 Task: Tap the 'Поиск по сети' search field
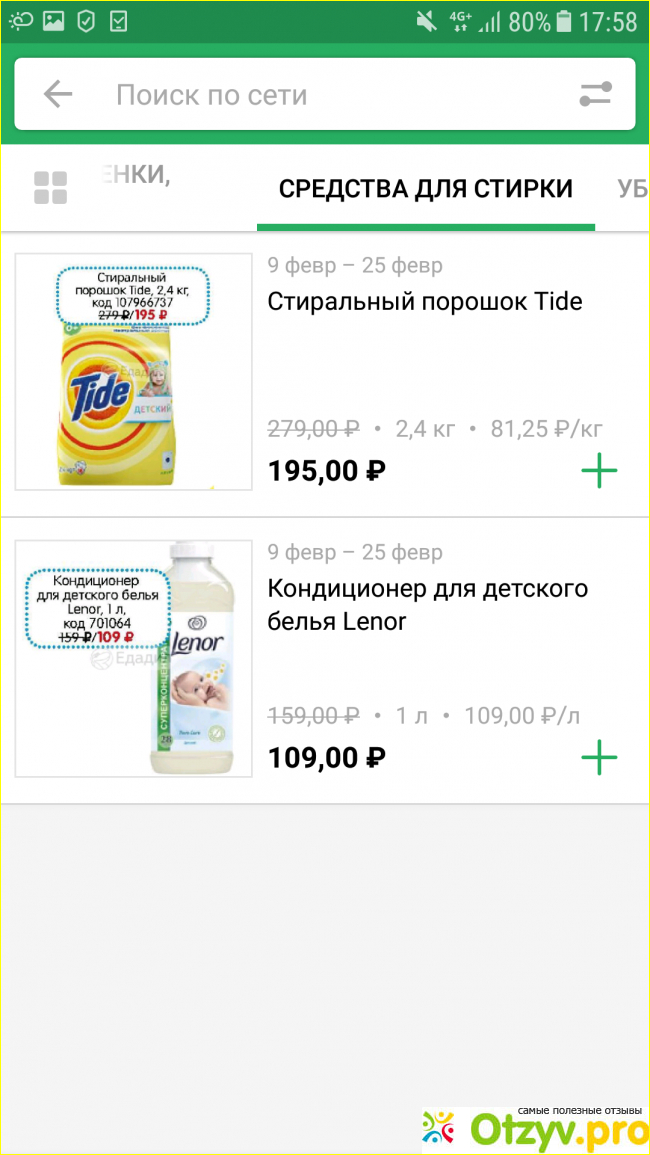pyautogui.click(x=320, y=95)
